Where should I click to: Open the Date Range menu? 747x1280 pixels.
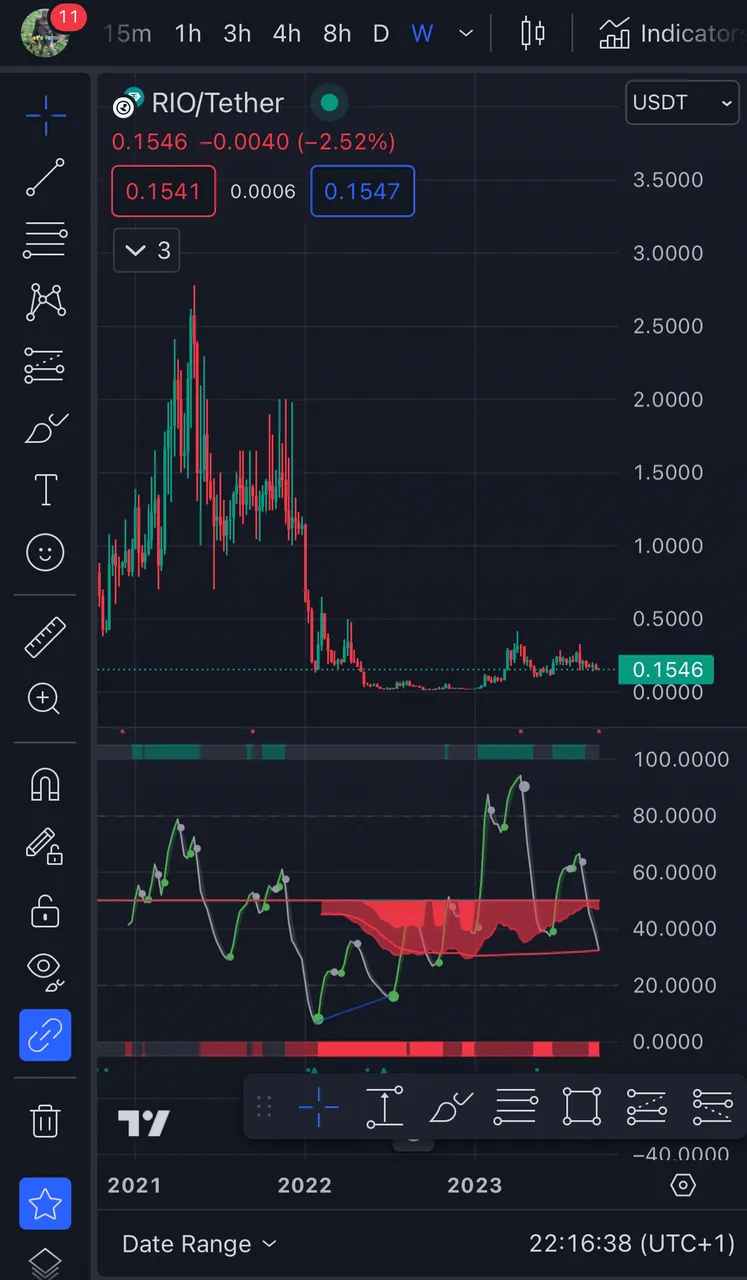point(198,1244)
